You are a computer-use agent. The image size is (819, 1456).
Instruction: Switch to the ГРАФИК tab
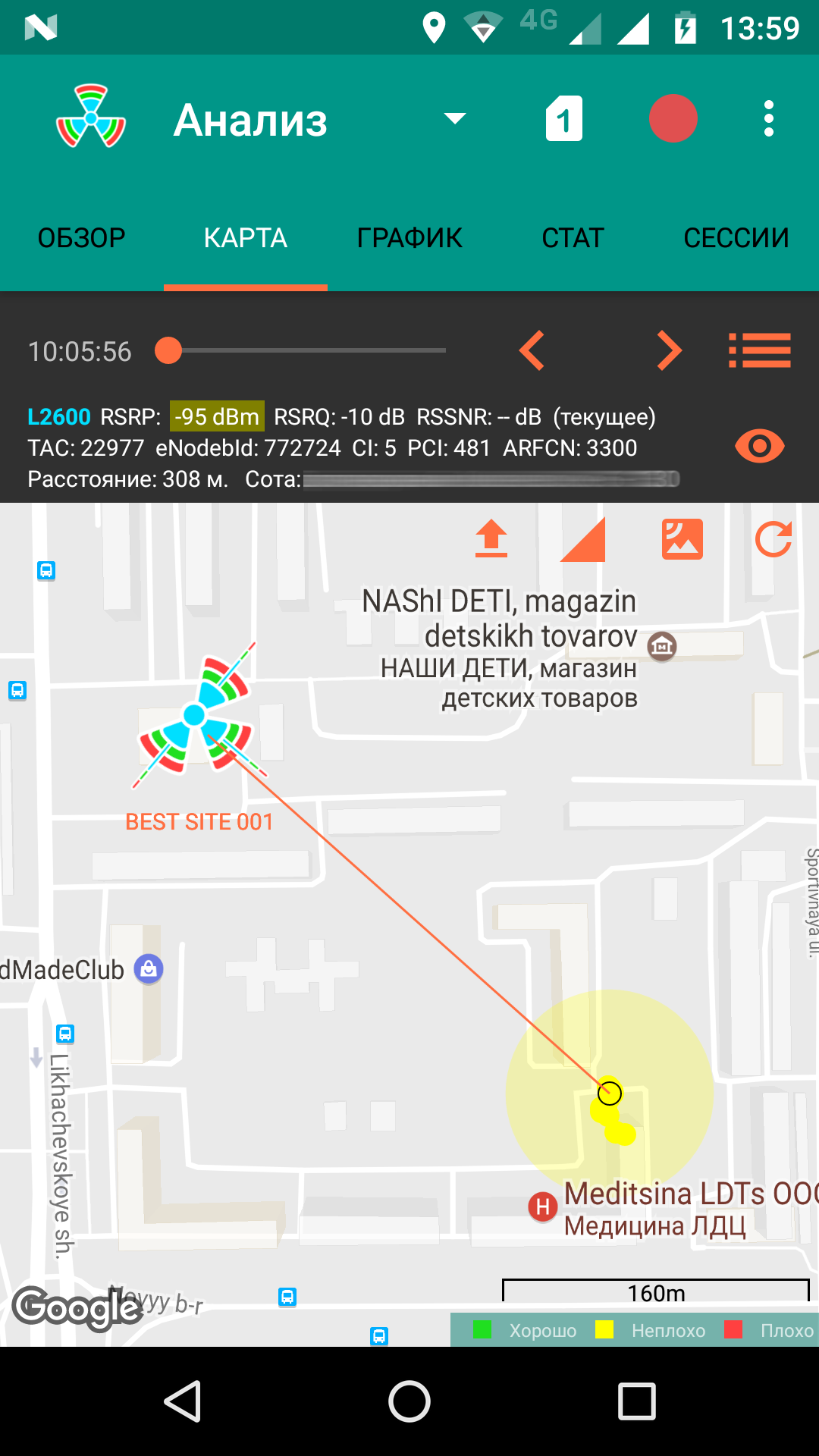409,238
